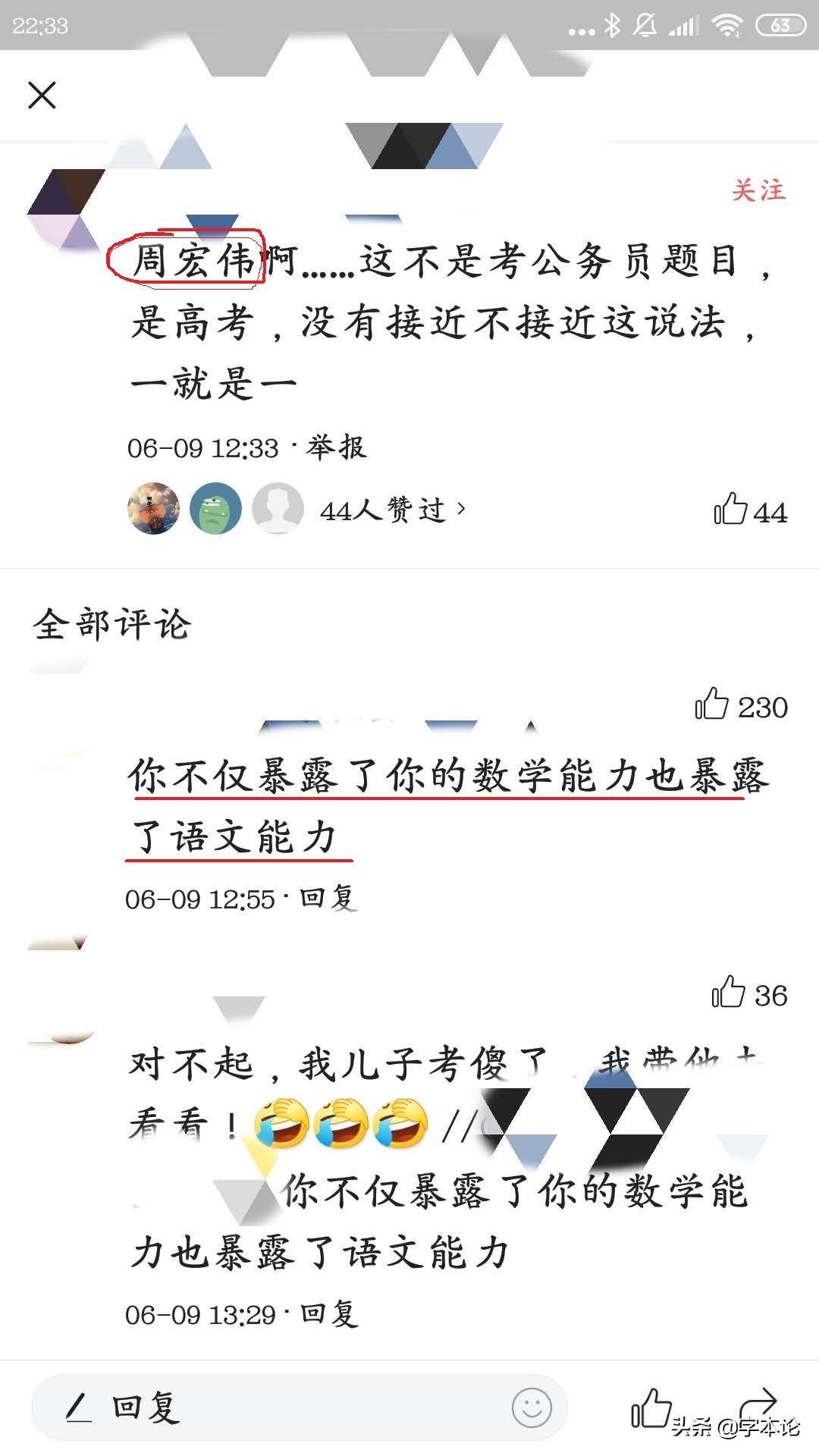The image size is (819, 1456).
Task: Open the 44人赞过 likers list
Action: point(392,510)
